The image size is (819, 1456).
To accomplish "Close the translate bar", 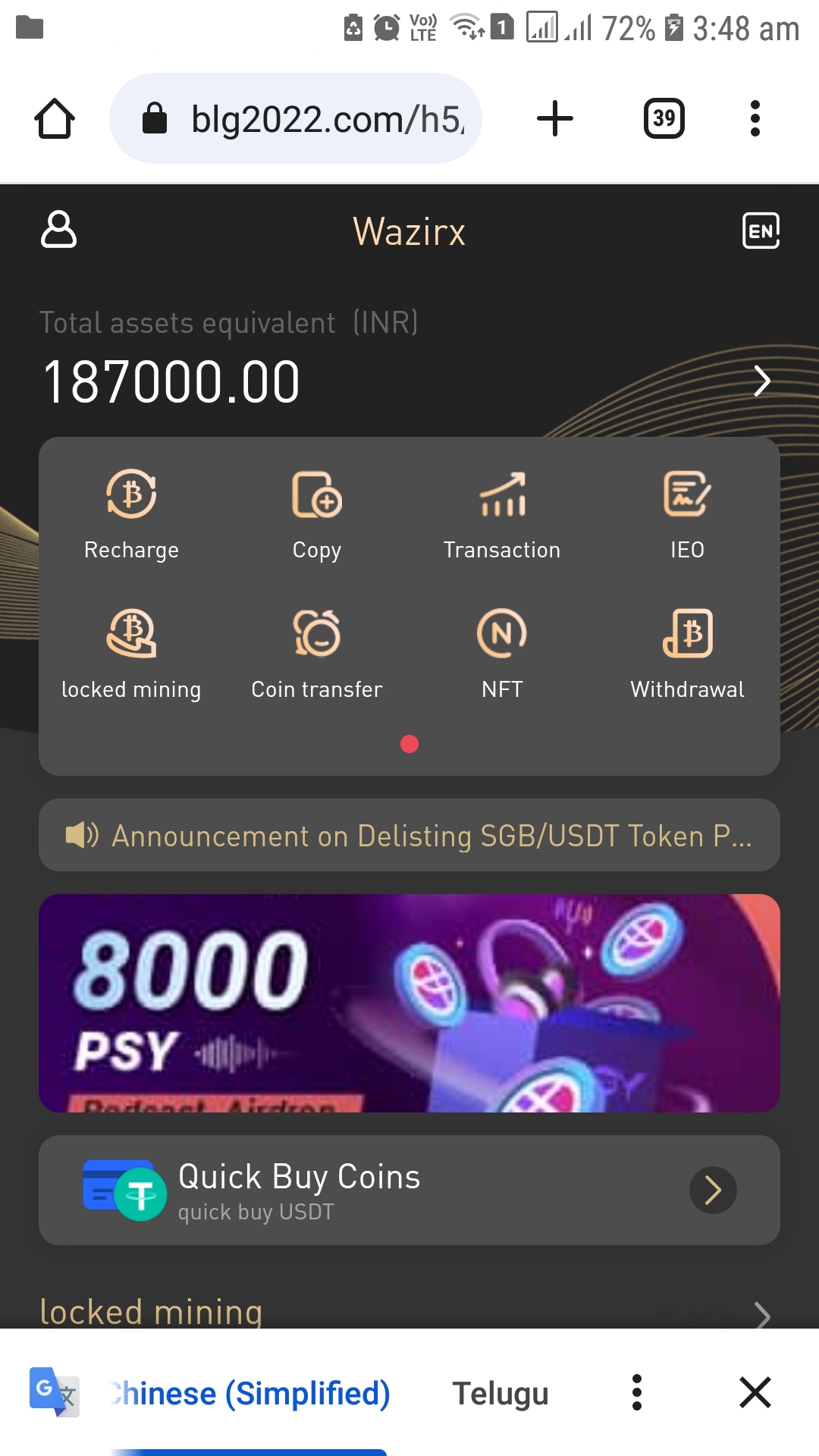I will click(x=755, y=1392).
